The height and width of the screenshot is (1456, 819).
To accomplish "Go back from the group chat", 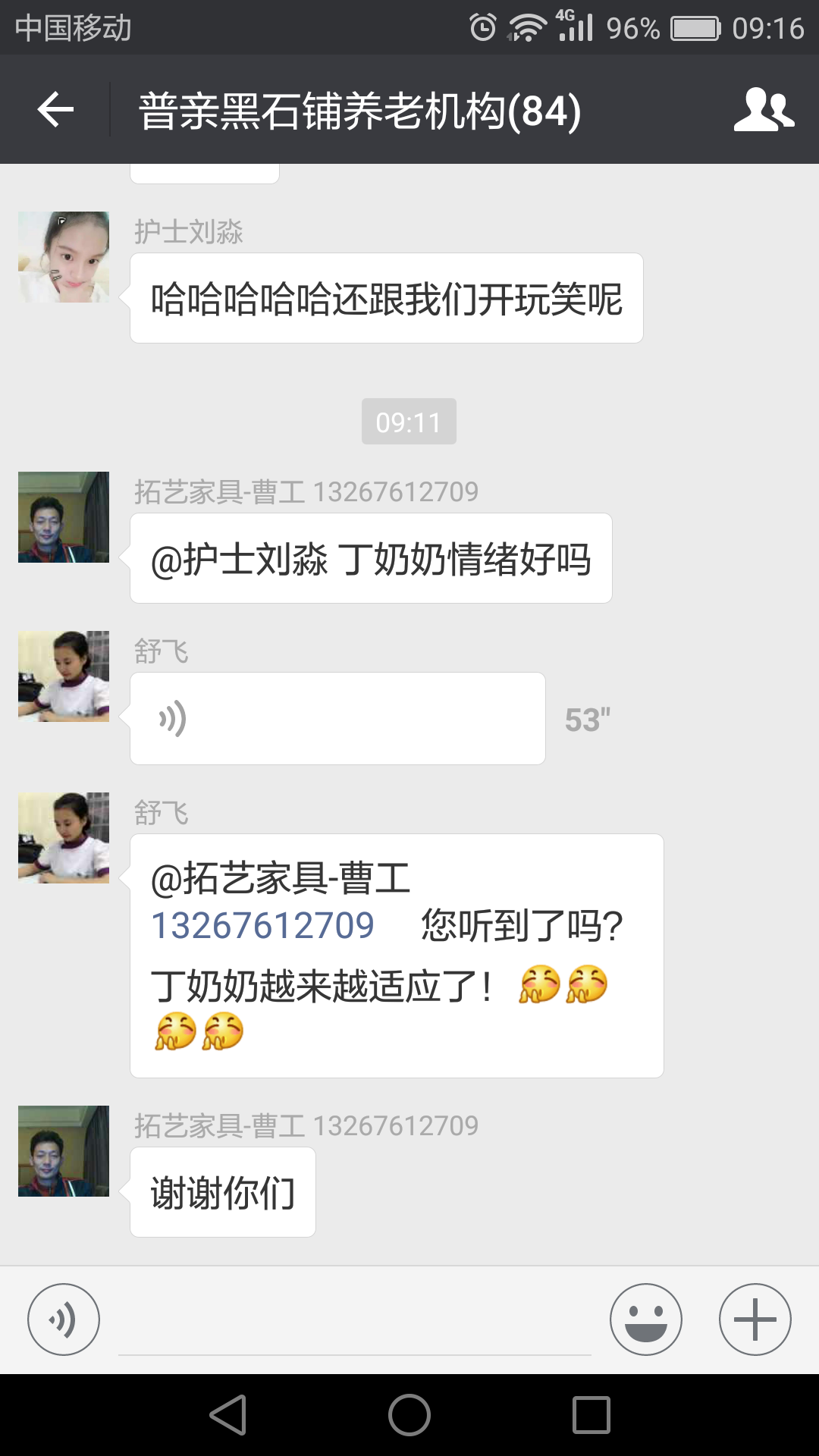I will 55,110.
